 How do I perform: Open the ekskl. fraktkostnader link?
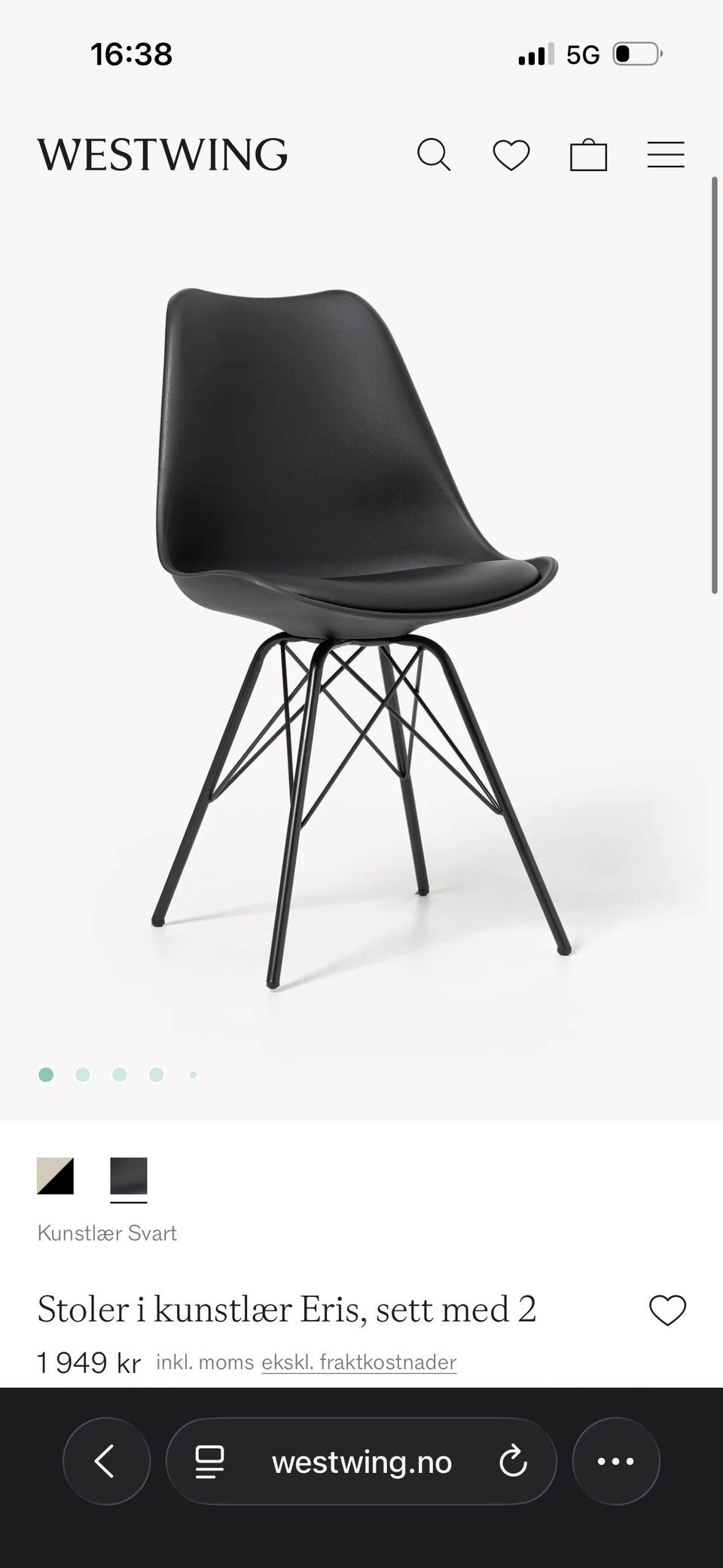tap(358, 1362)
